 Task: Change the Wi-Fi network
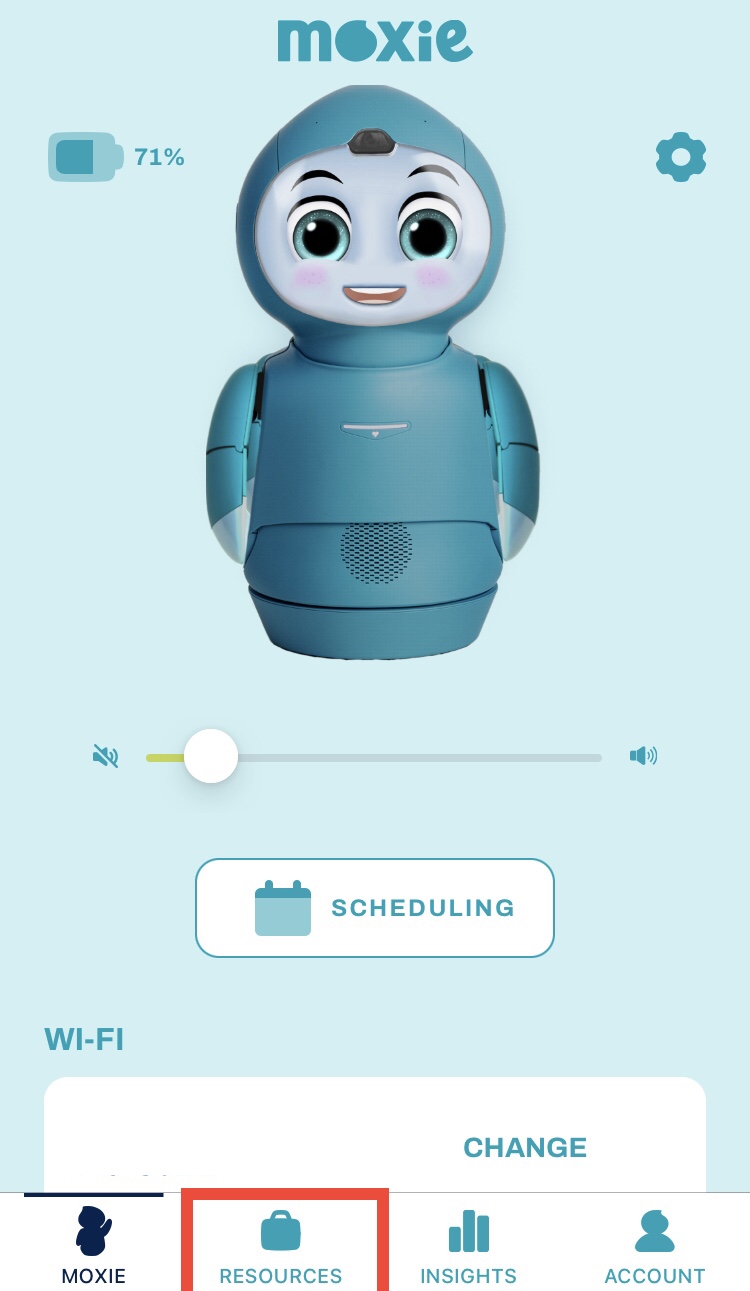coord(524,1147)
